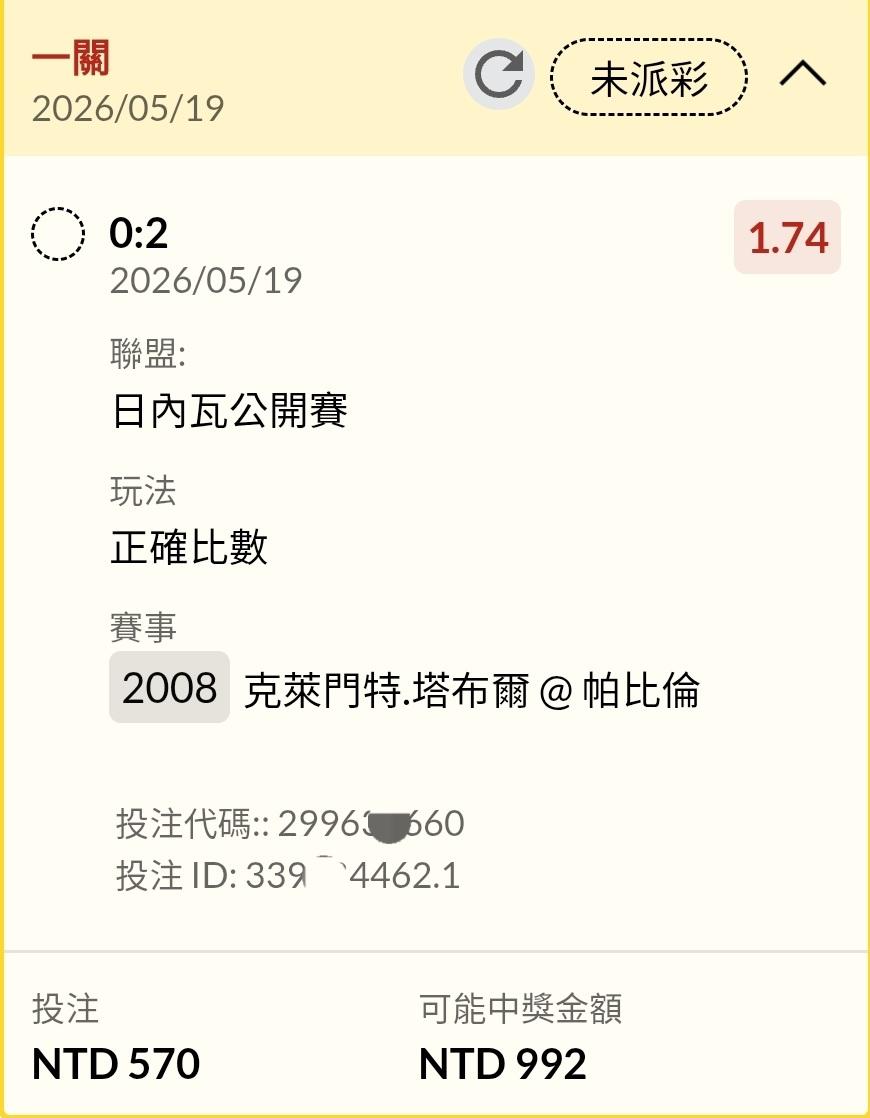Collapse the bet slip with the up chevron

(x=803, y=73)
